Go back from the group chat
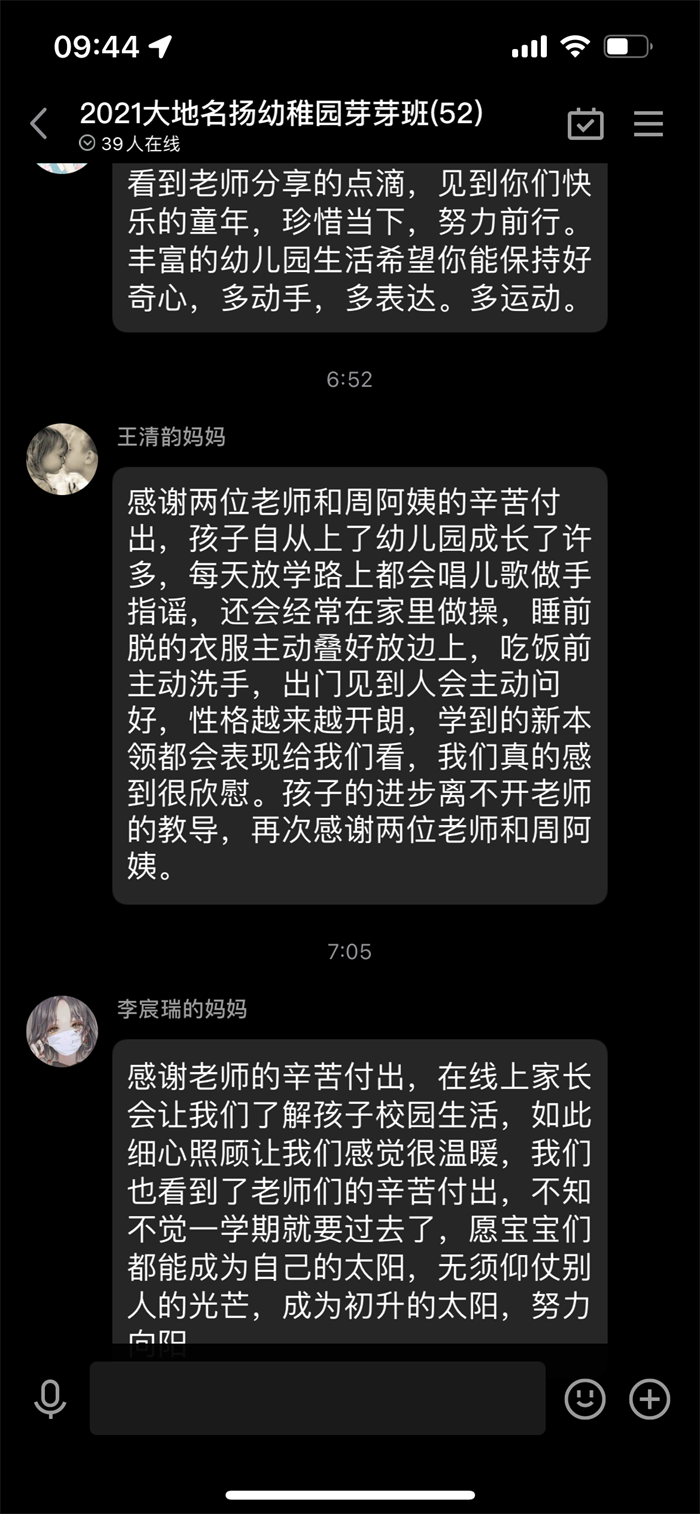Viewport: 700px width, 1514px height. coord(39,125)
